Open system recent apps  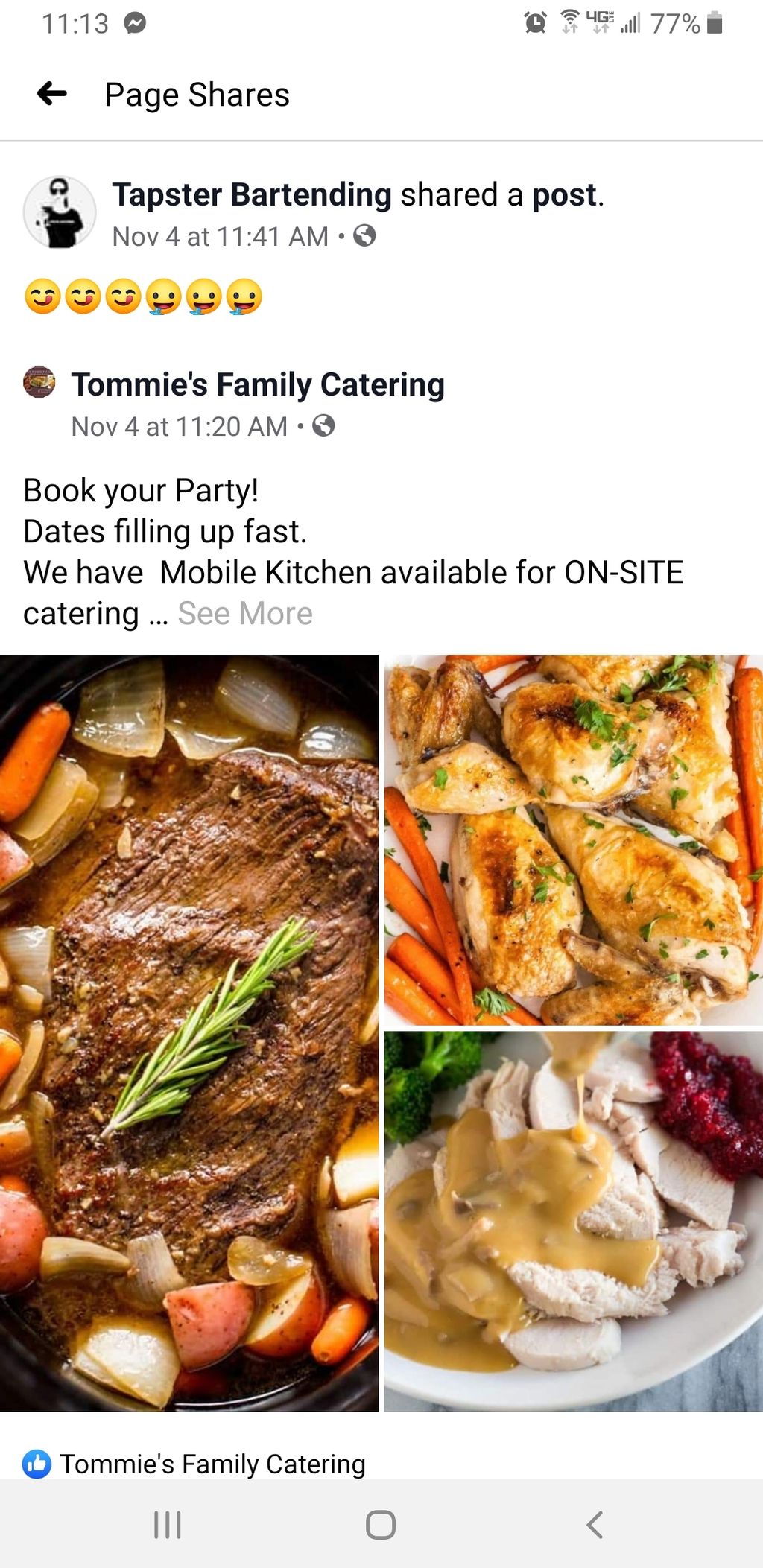[168, 1525]
